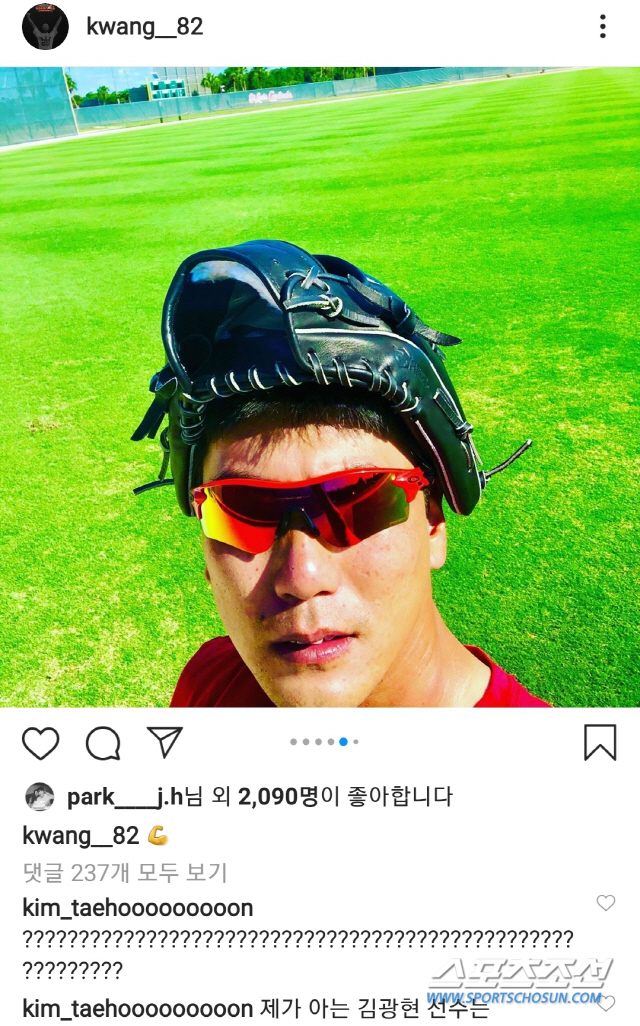Share post via paper plane icon

click(x=164, y=741)
